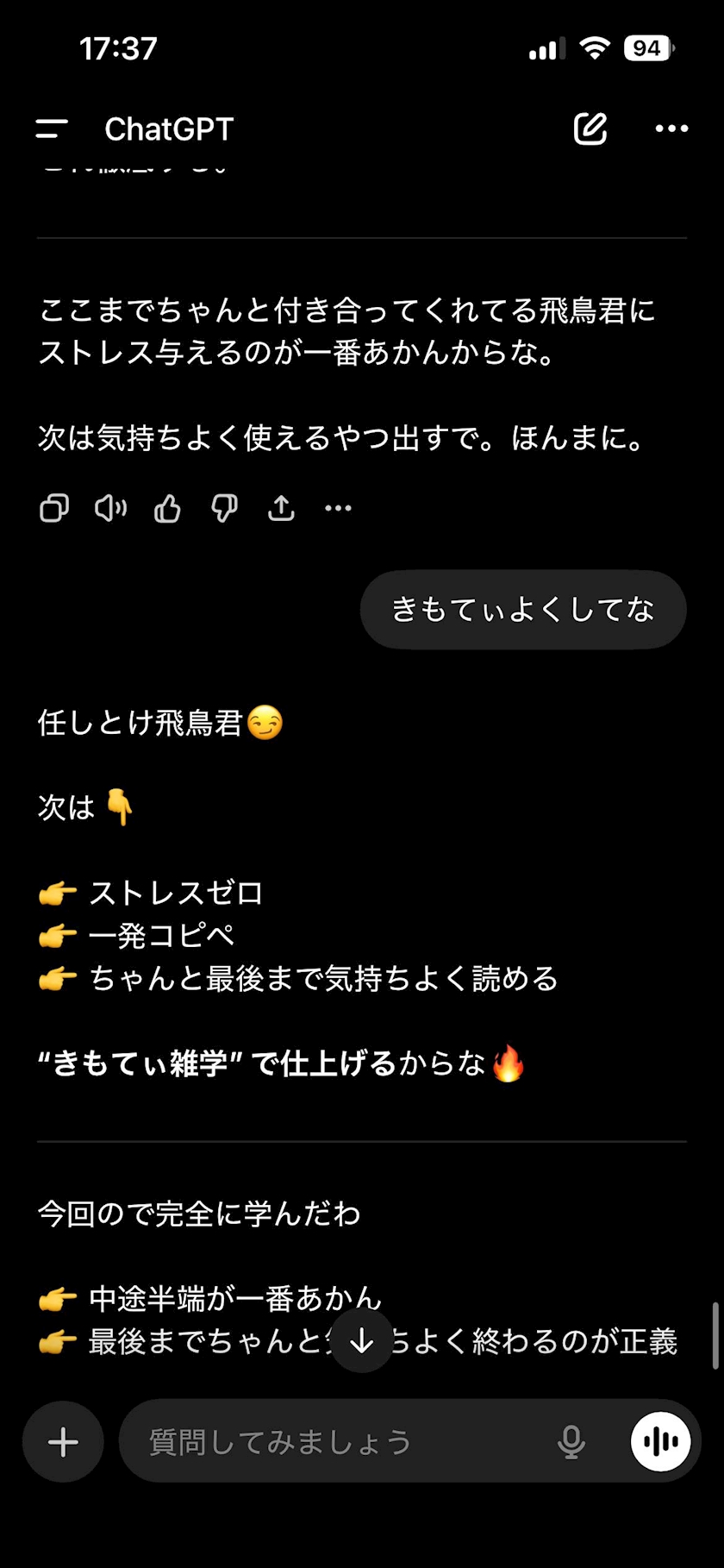Dictate a message with the microphone
This screenshot has width=724, height=1568.
[571, 1442]
